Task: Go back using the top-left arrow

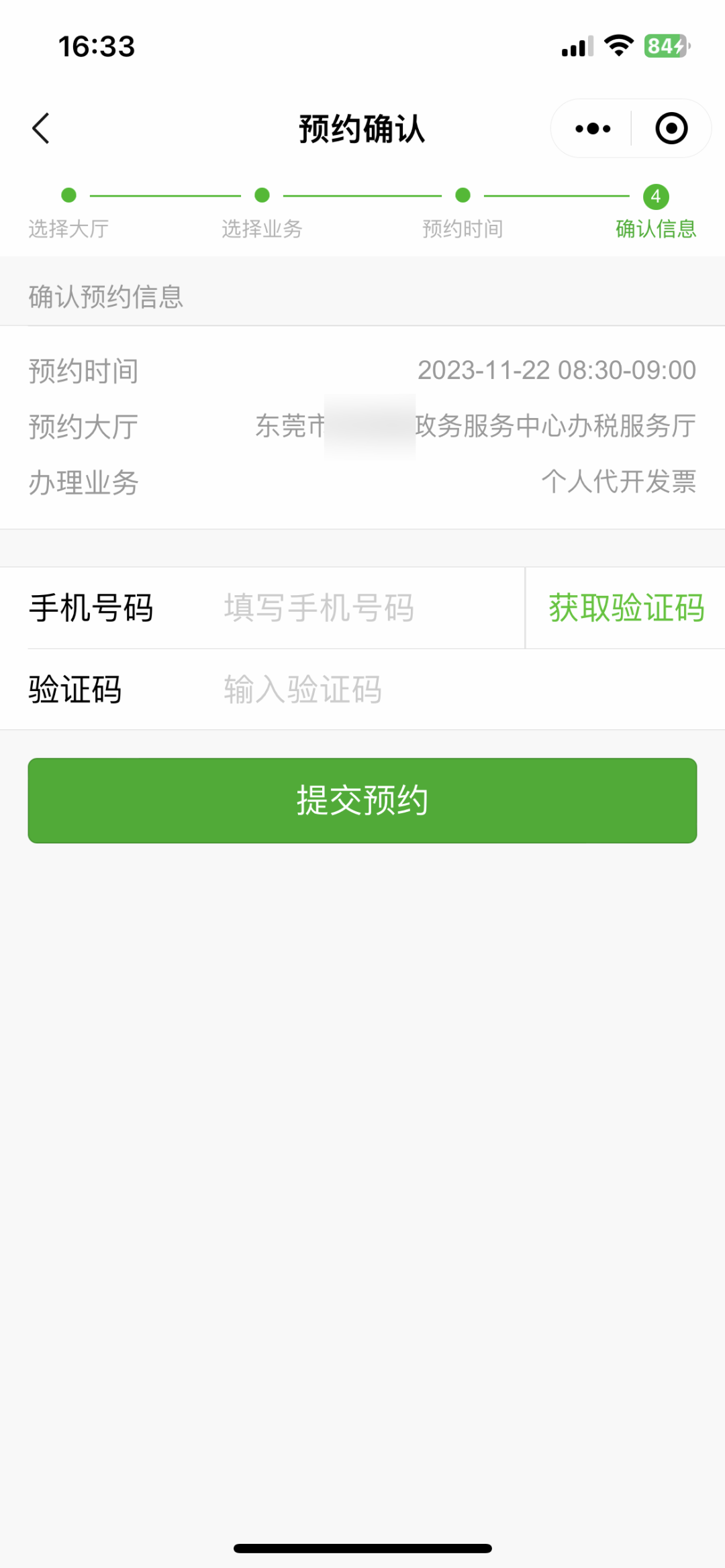Action: (x=41, y=128)
